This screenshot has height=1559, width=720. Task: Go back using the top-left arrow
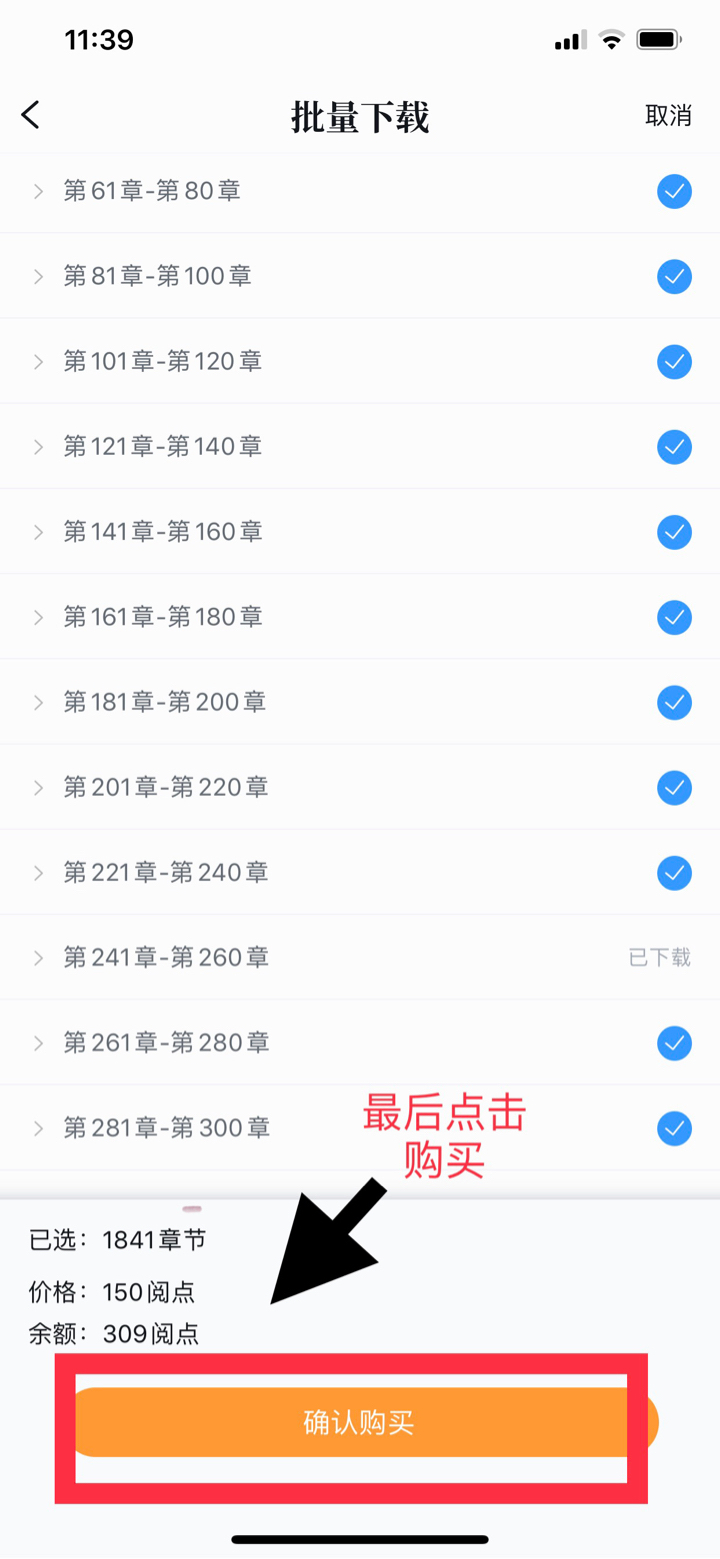point(31,115)
